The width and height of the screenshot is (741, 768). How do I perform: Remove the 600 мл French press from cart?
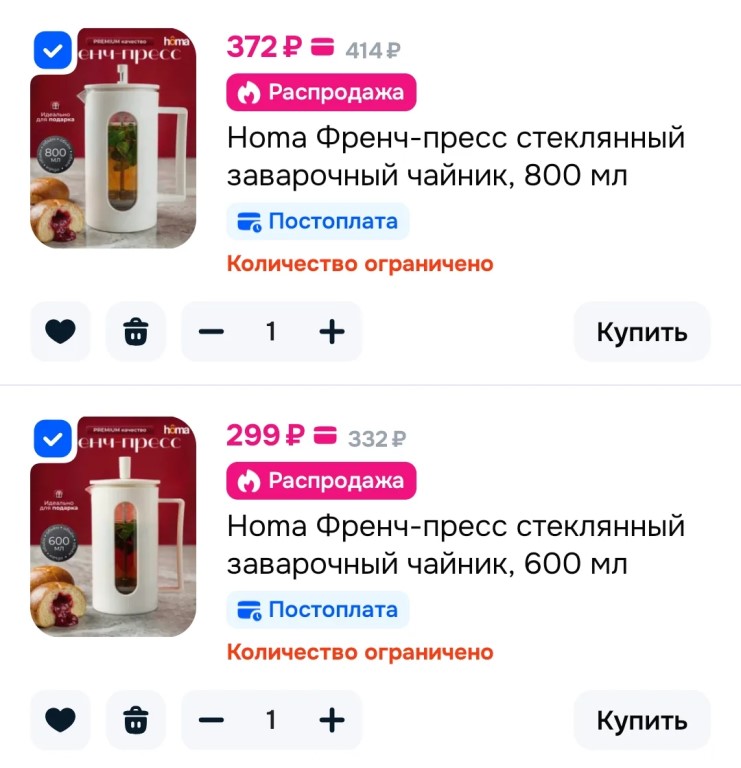(136, 720)
